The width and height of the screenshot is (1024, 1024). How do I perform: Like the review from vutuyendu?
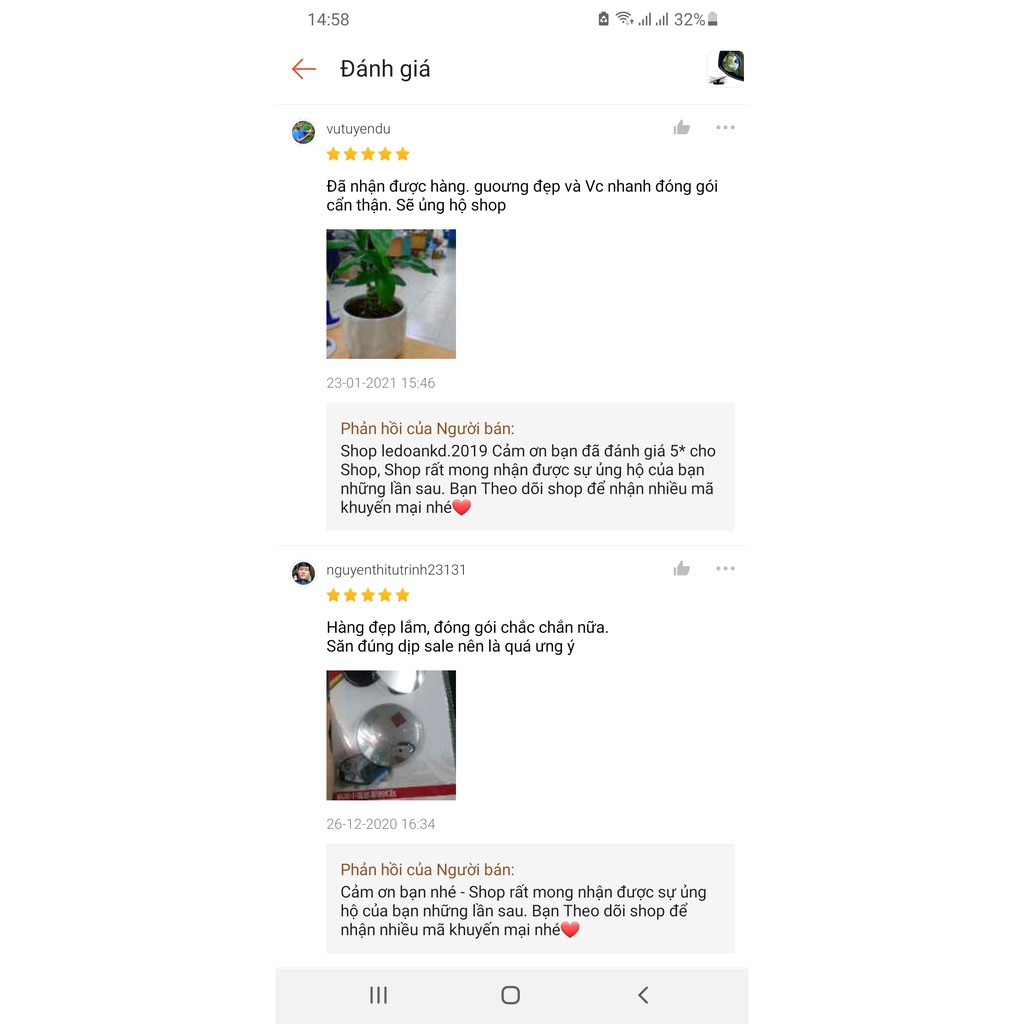pos(682,128)
